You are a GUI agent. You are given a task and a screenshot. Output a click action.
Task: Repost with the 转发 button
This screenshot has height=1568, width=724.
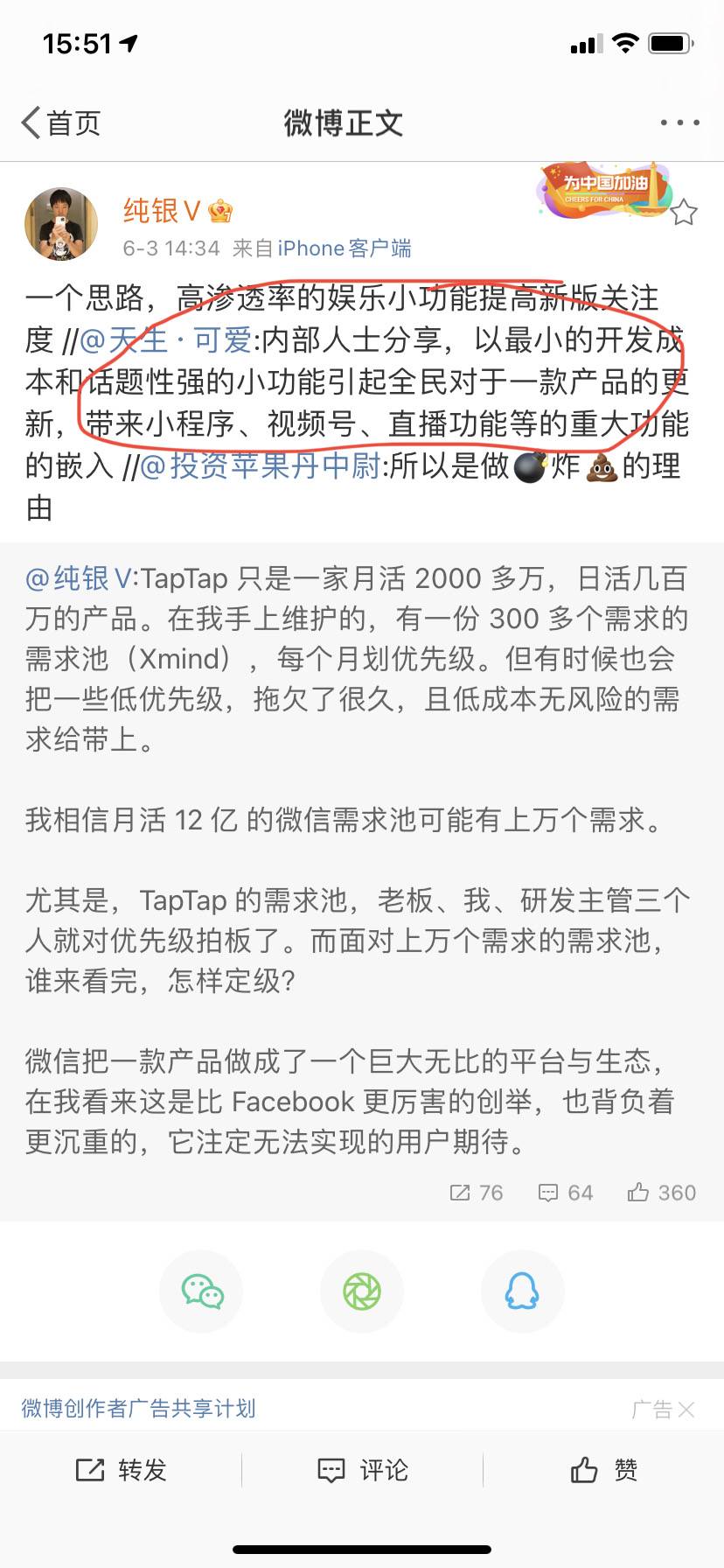pos(121,1470)
